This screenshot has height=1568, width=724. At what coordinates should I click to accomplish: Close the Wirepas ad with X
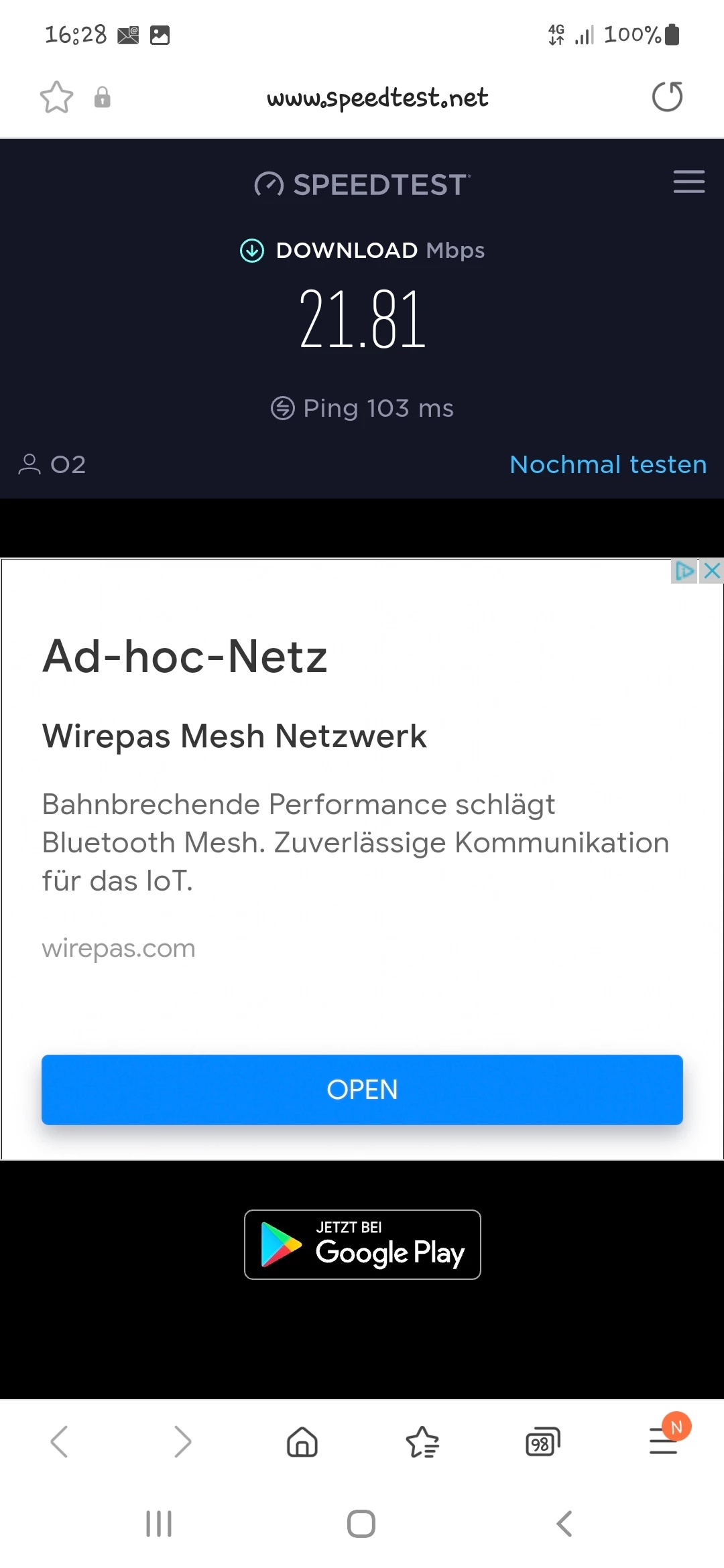click(x=712, y=571)
